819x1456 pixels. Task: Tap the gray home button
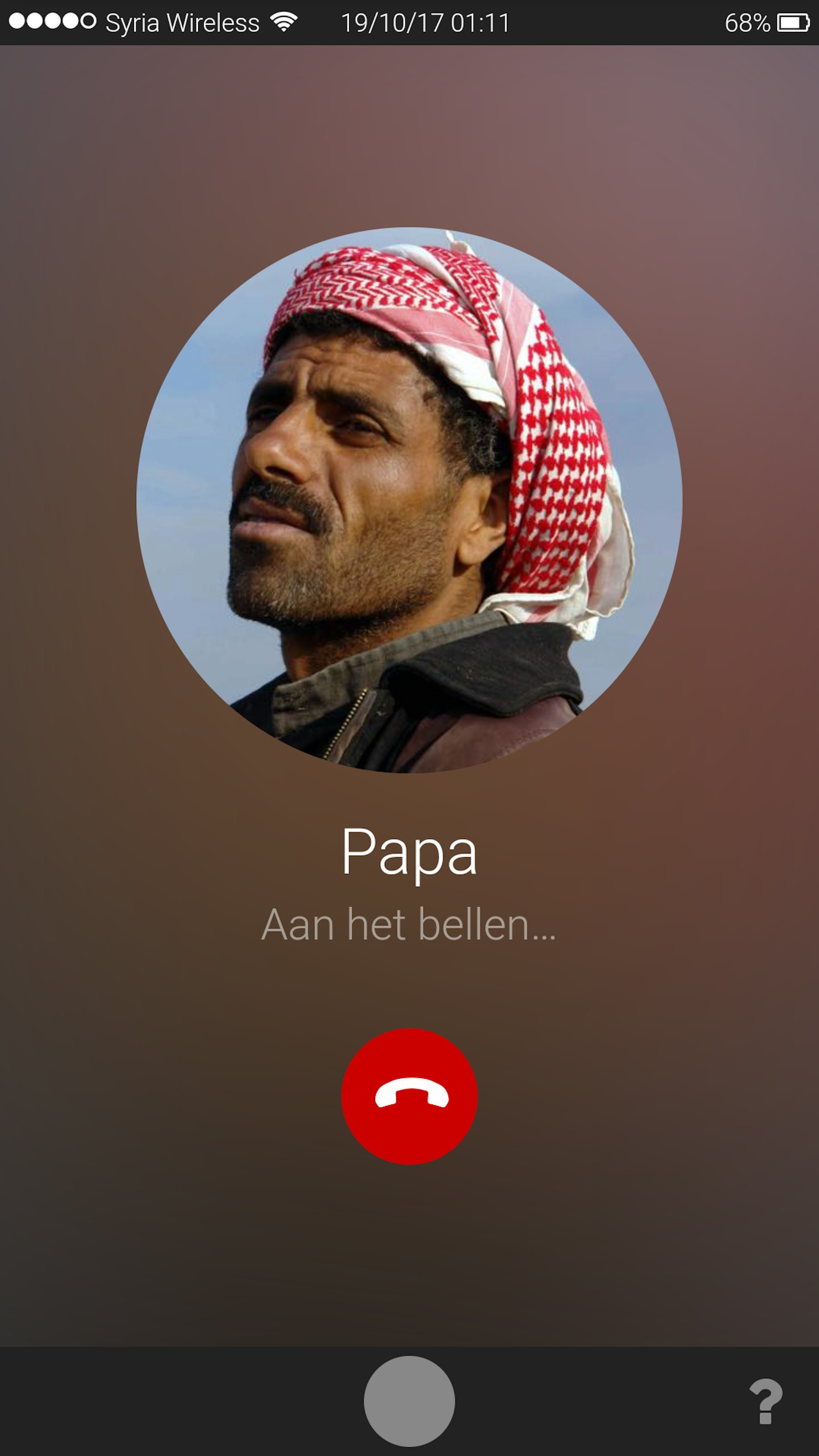point(409,1401)
